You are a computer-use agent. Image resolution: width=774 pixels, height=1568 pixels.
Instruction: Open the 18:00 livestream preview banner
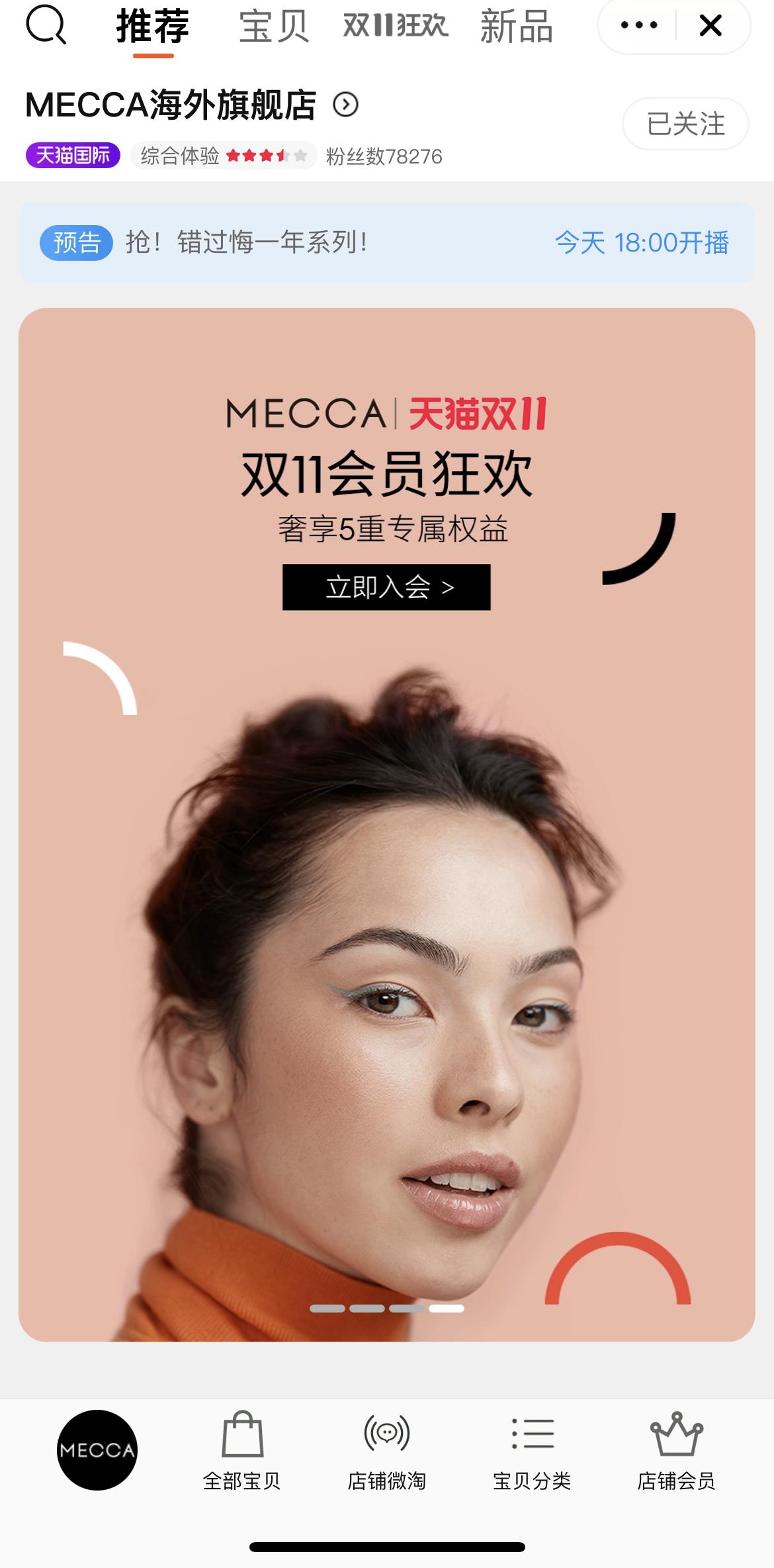click(x=386, y=243)
